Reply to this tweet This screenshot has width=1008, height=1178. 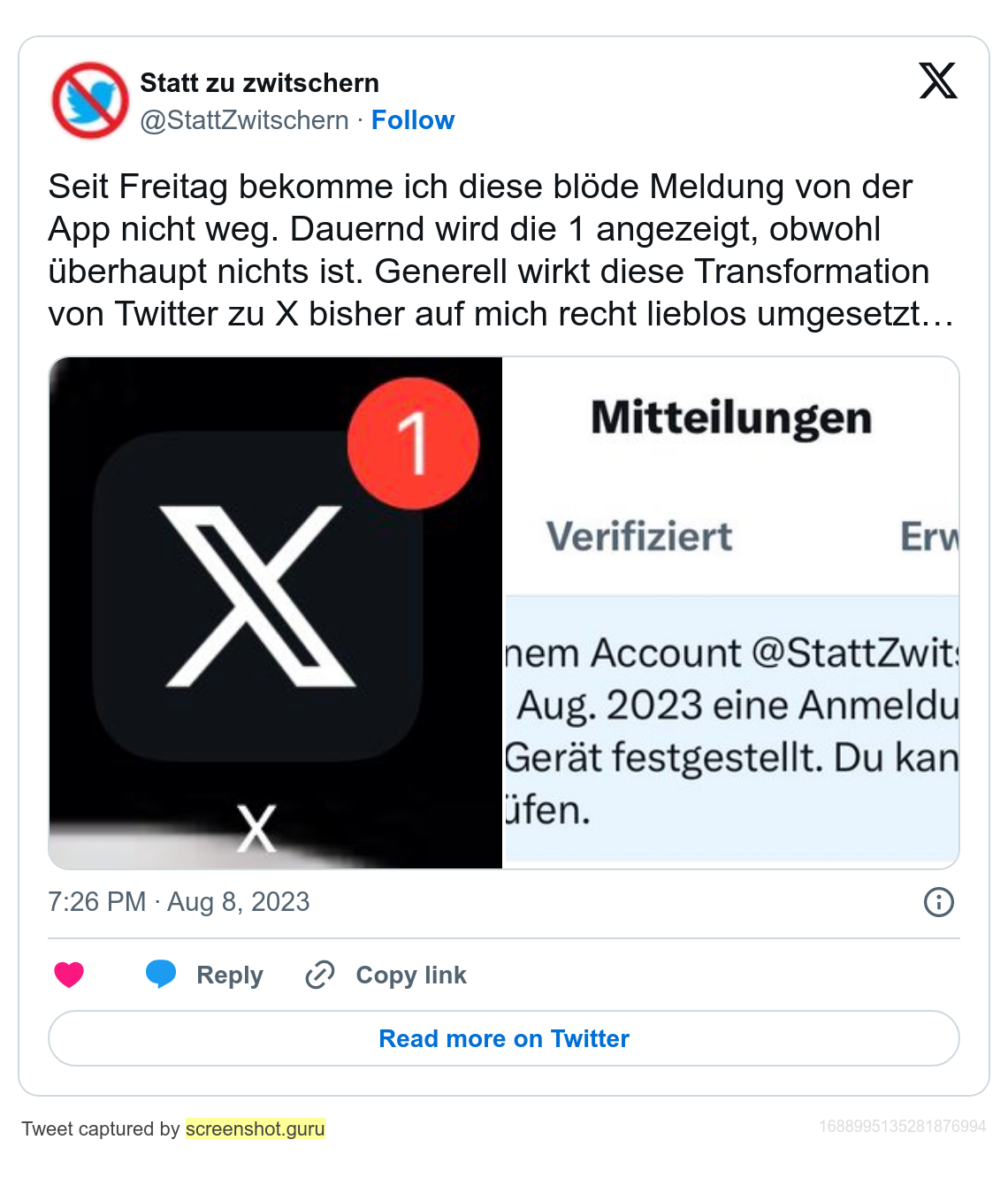[x=205, y=975]
